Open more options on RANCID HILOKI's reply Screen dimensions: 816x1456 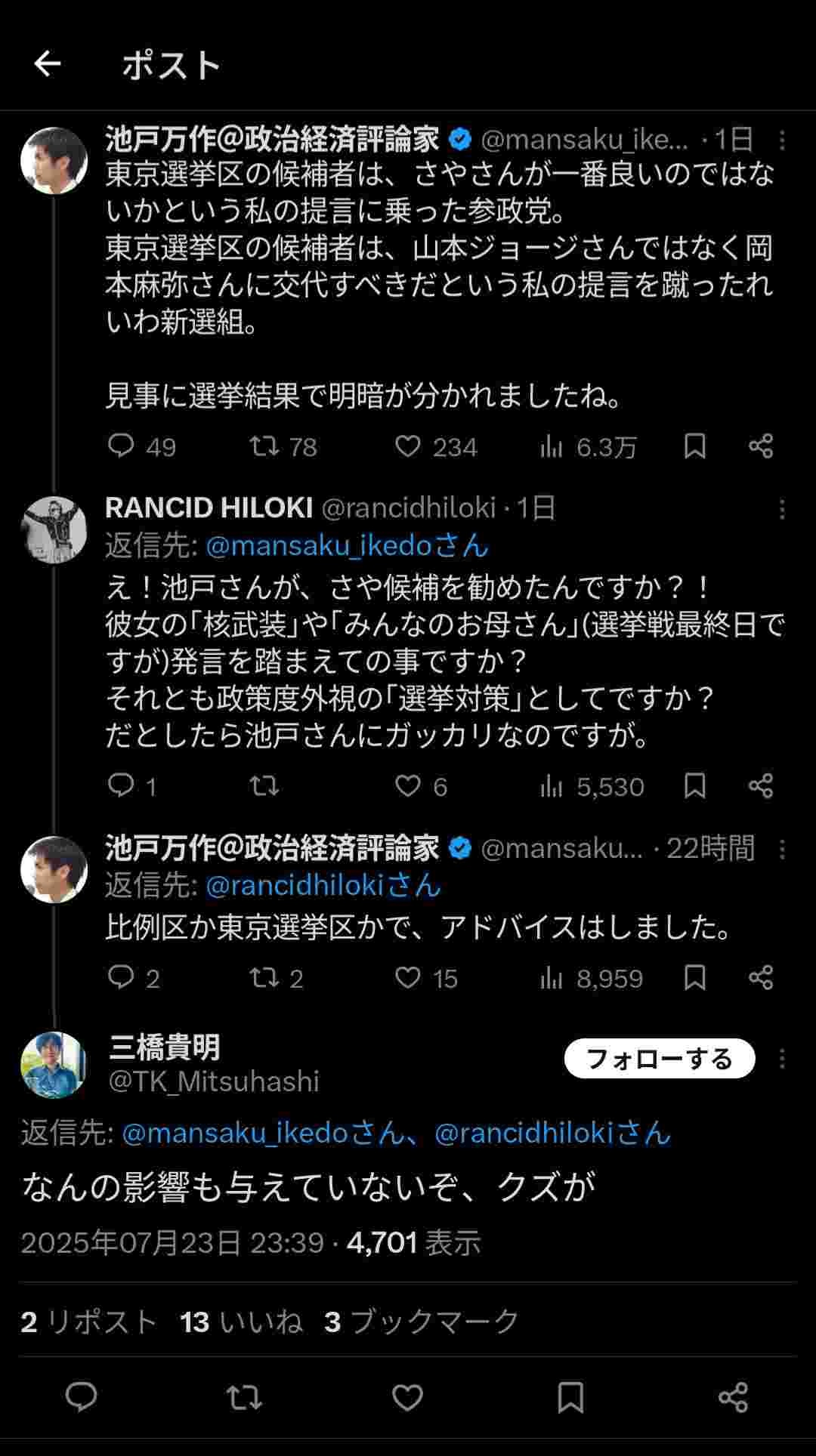coord(782,509)
